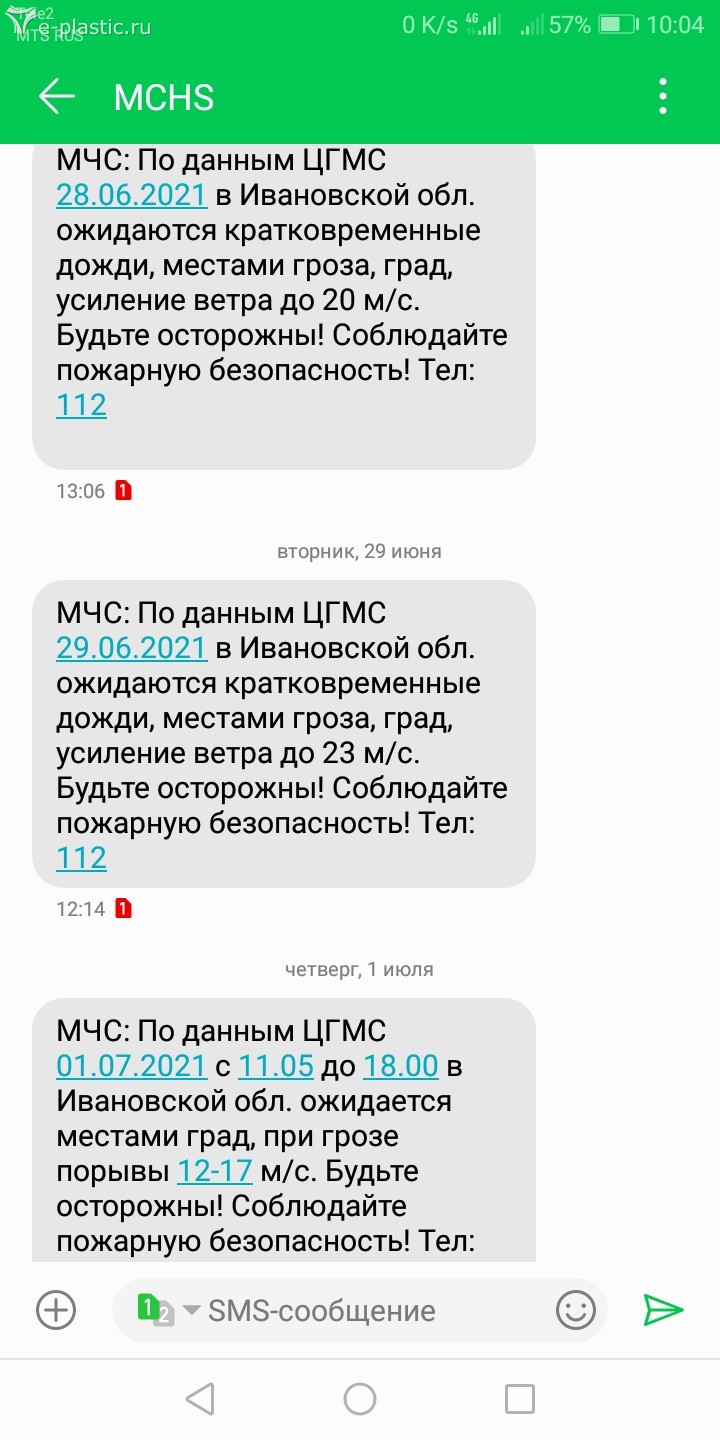Go to the home screen
720x1440 pixels.
360,1398
